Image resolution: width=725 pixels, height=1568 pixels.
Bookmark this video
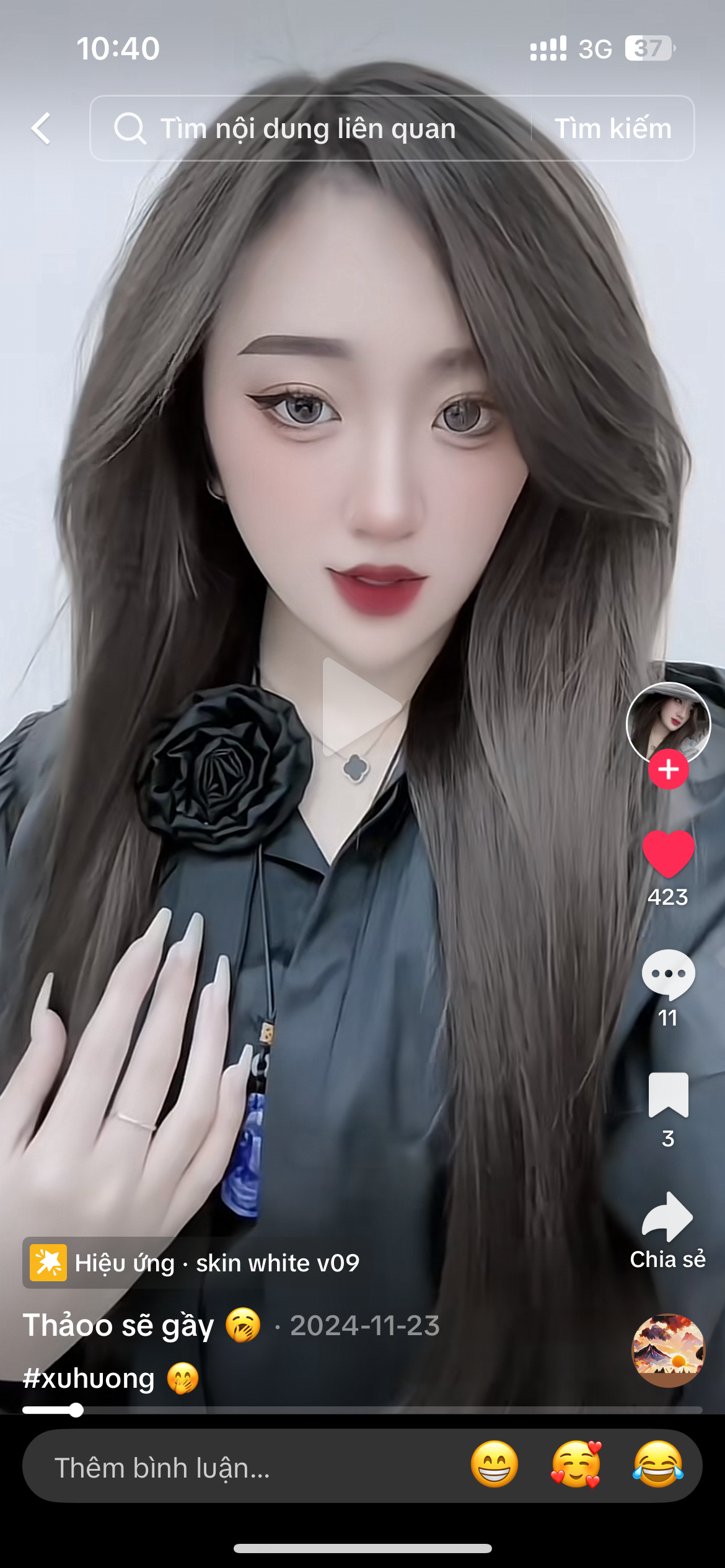click(668, 1095)
